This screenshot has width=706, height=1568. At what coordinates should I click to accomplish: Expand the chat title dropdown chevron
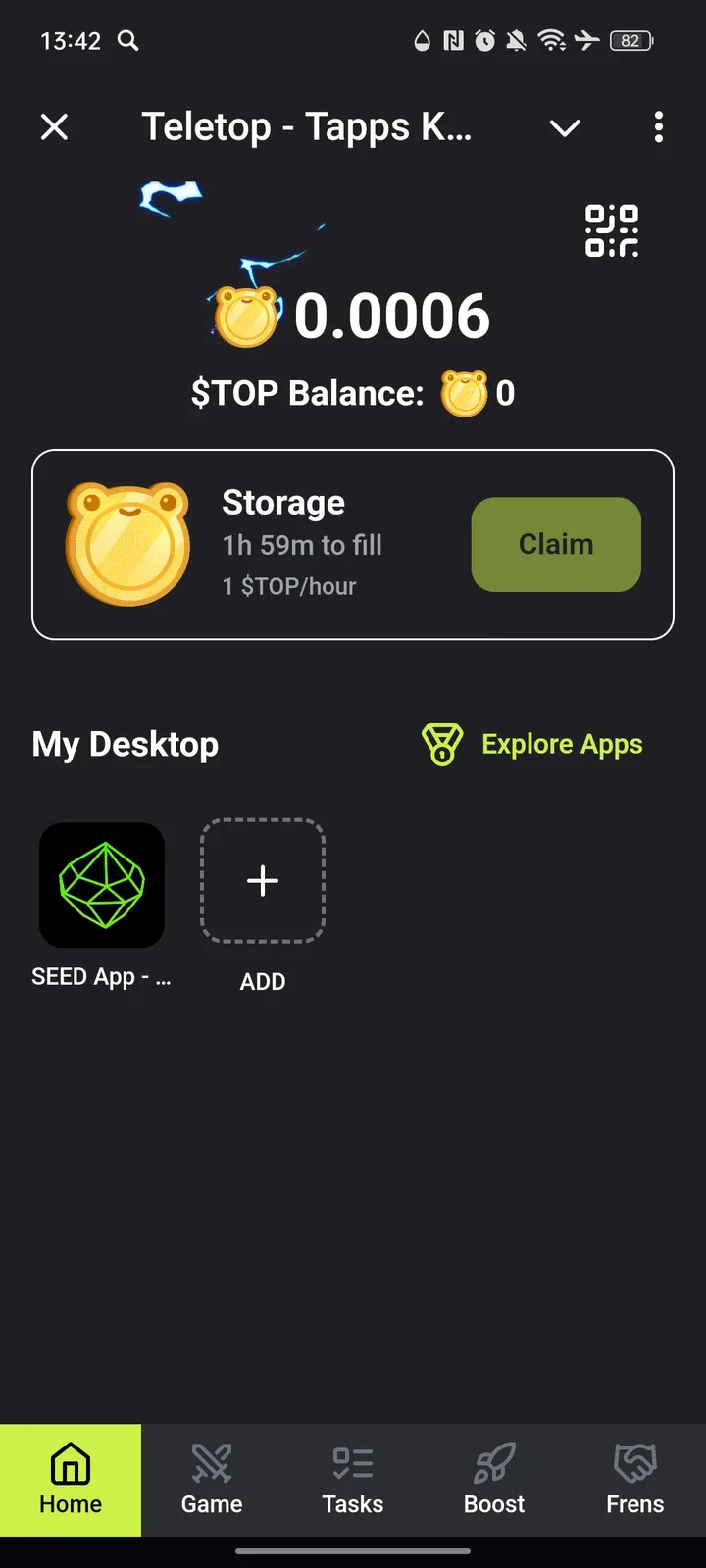[x=565, y=127]
